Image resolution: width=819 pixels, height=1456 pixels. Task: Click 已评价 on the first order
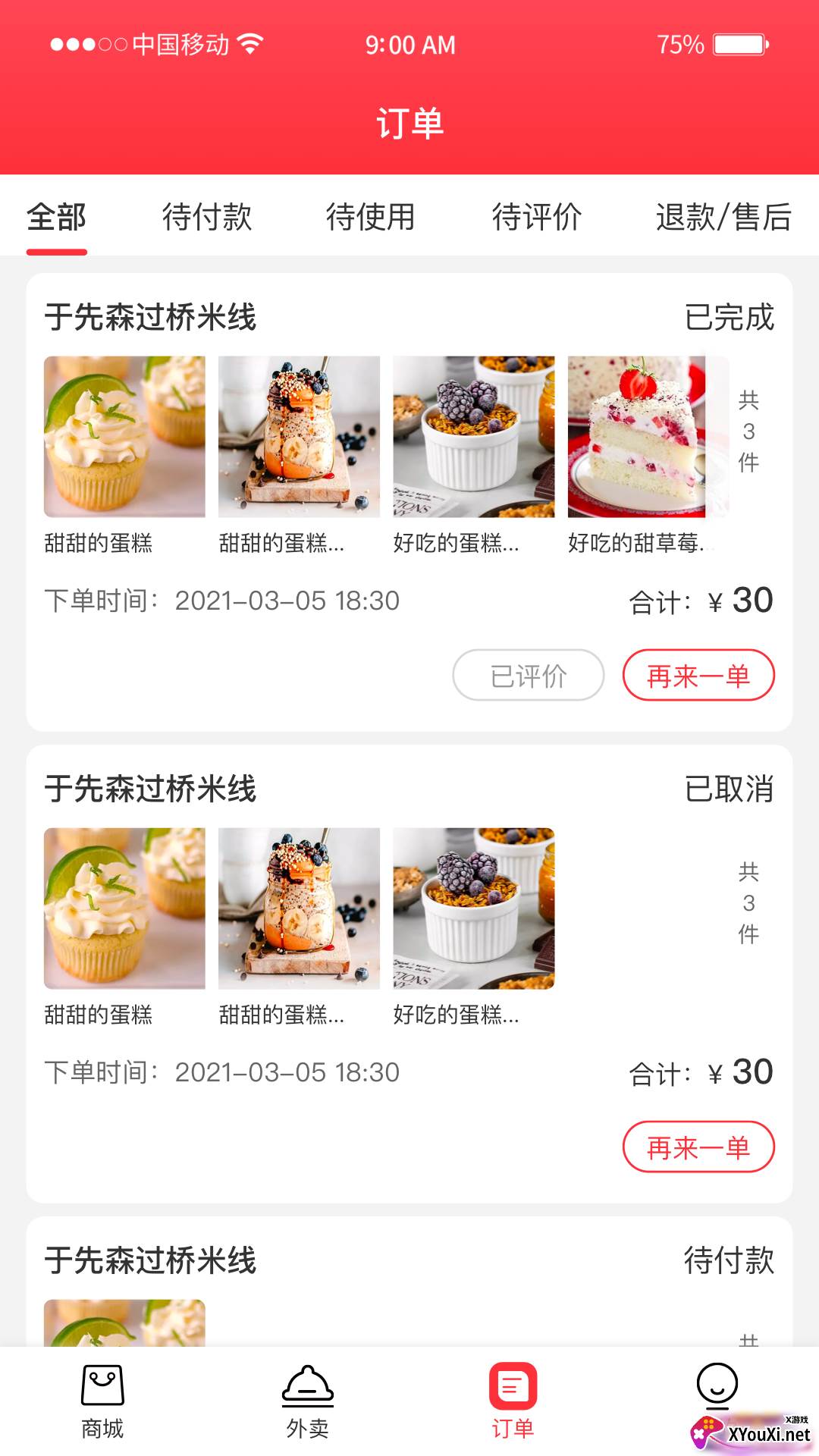pyautogui.click(x=529, y=676)
